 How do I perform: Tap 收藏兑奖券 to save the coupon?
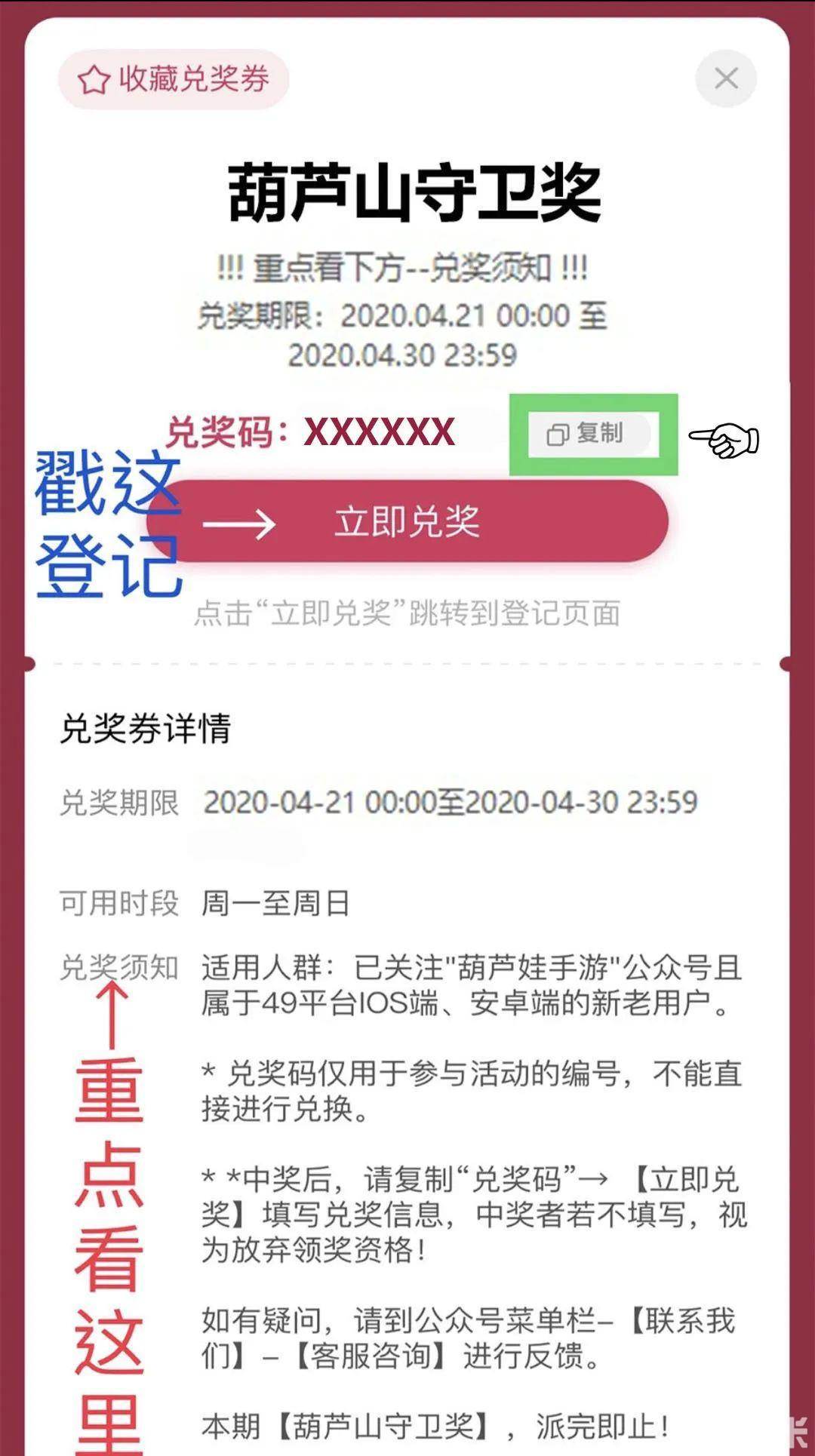[x=174, y=79]
